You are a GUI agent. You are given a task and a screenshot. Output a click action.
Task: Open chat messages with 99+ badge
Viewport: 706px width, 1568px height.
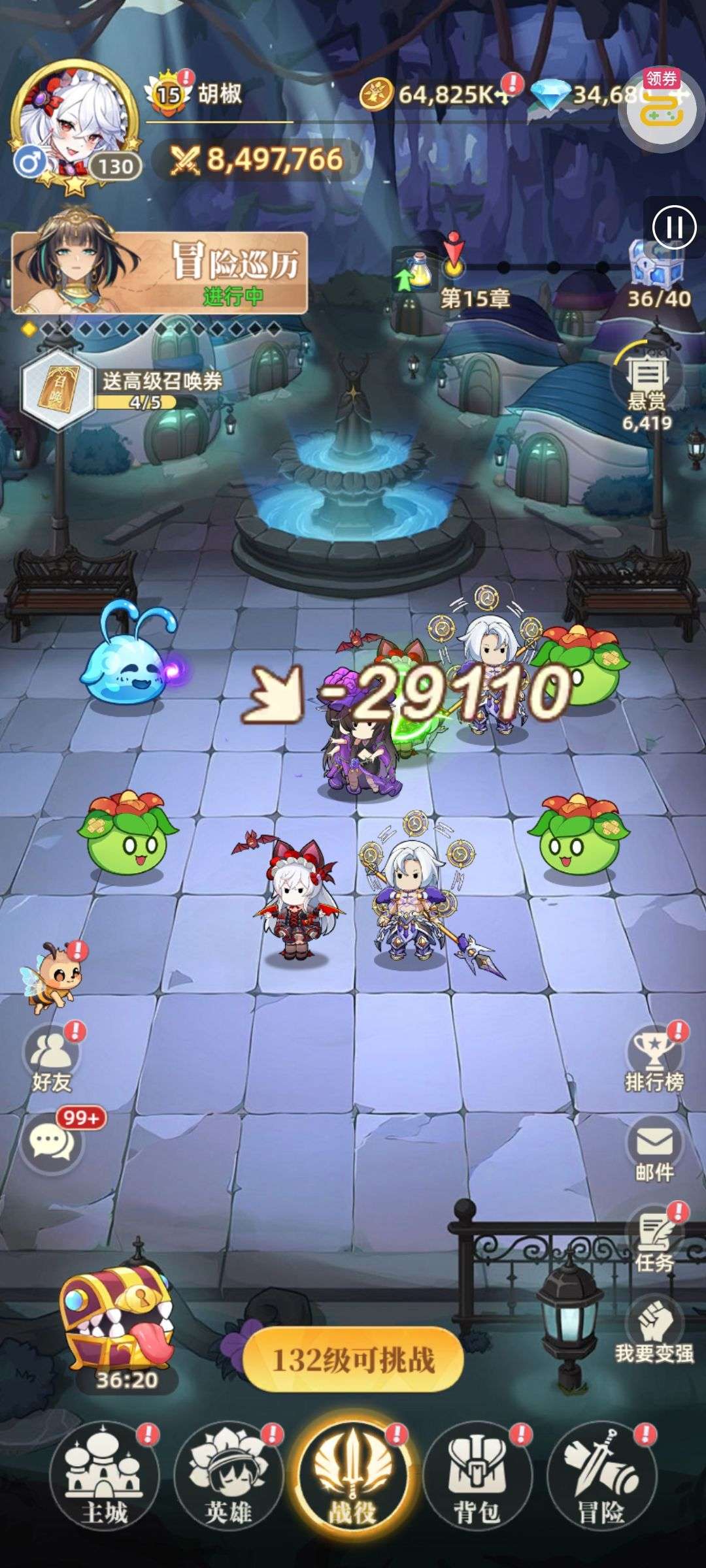click(52, 1141)
